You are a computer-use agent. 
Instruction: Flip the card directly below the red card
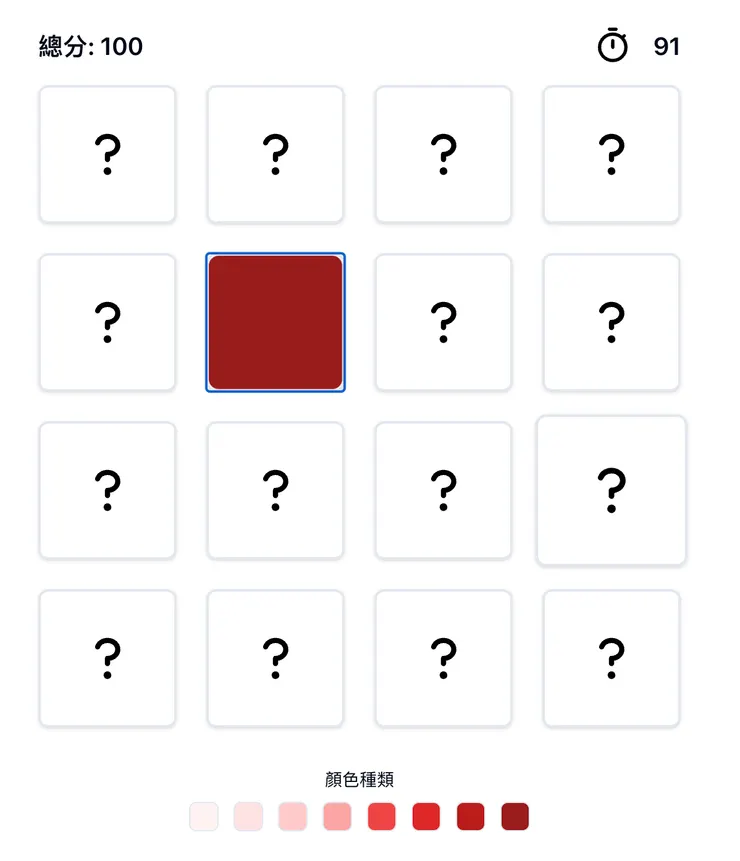click(275, 490)
